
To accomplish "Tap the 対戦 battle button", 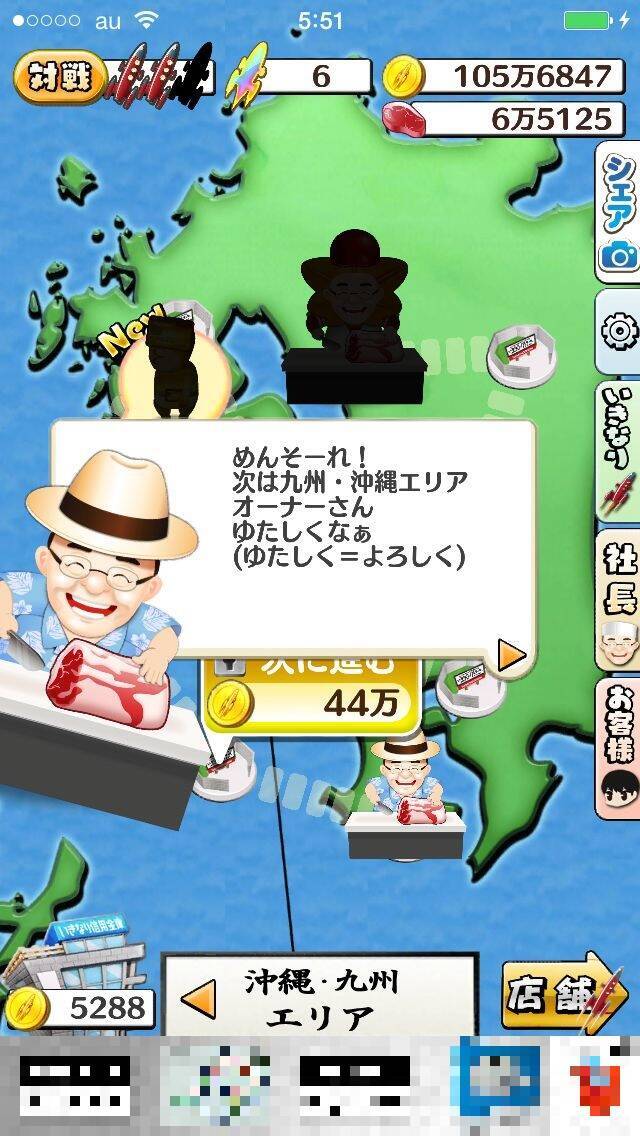I will (x=60, y=75).
